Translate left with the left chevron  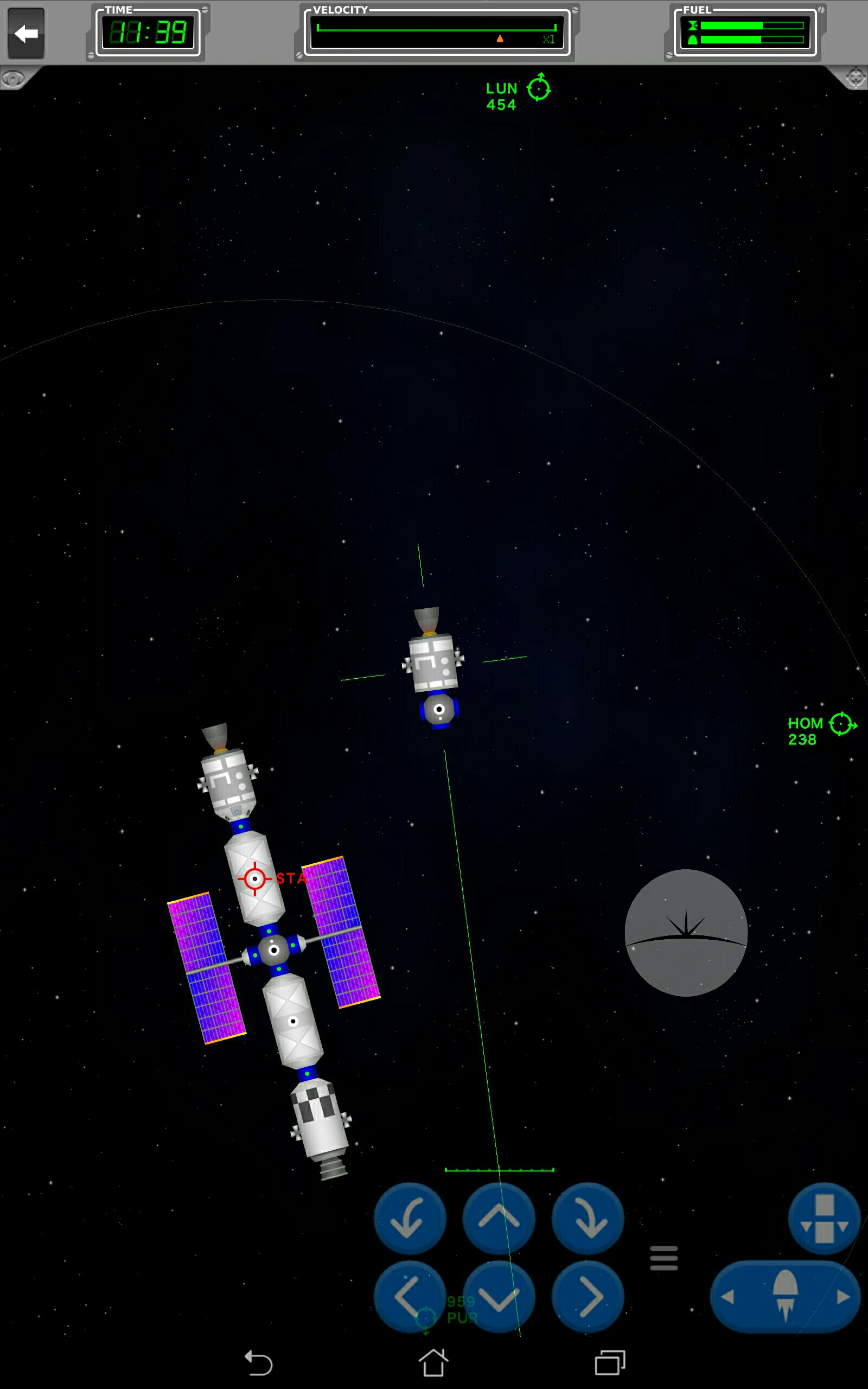pyautogui.click(x=409, y=1297)
